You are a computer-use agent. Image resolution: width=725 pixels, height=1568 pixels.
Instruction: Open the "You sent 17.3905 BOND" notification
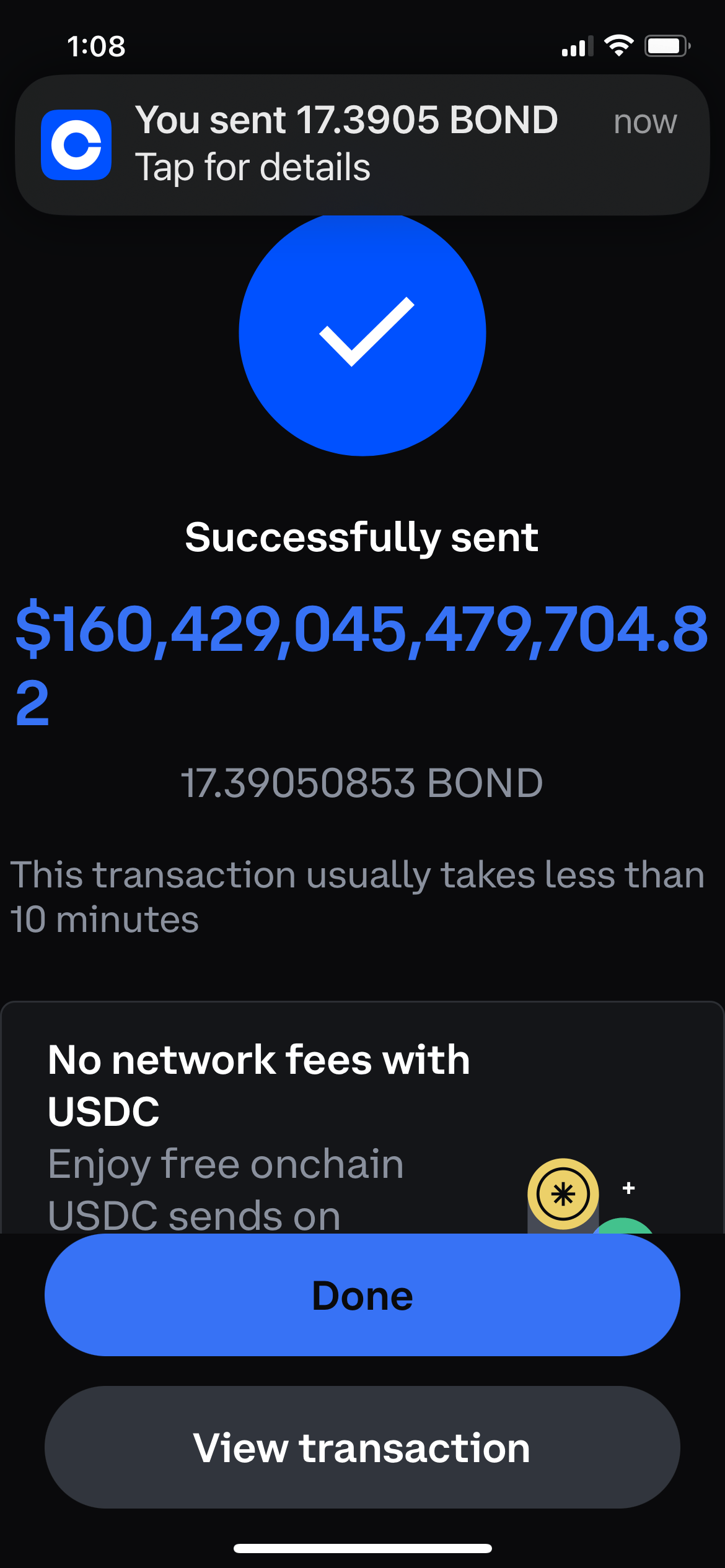click(x=362, y=145)
